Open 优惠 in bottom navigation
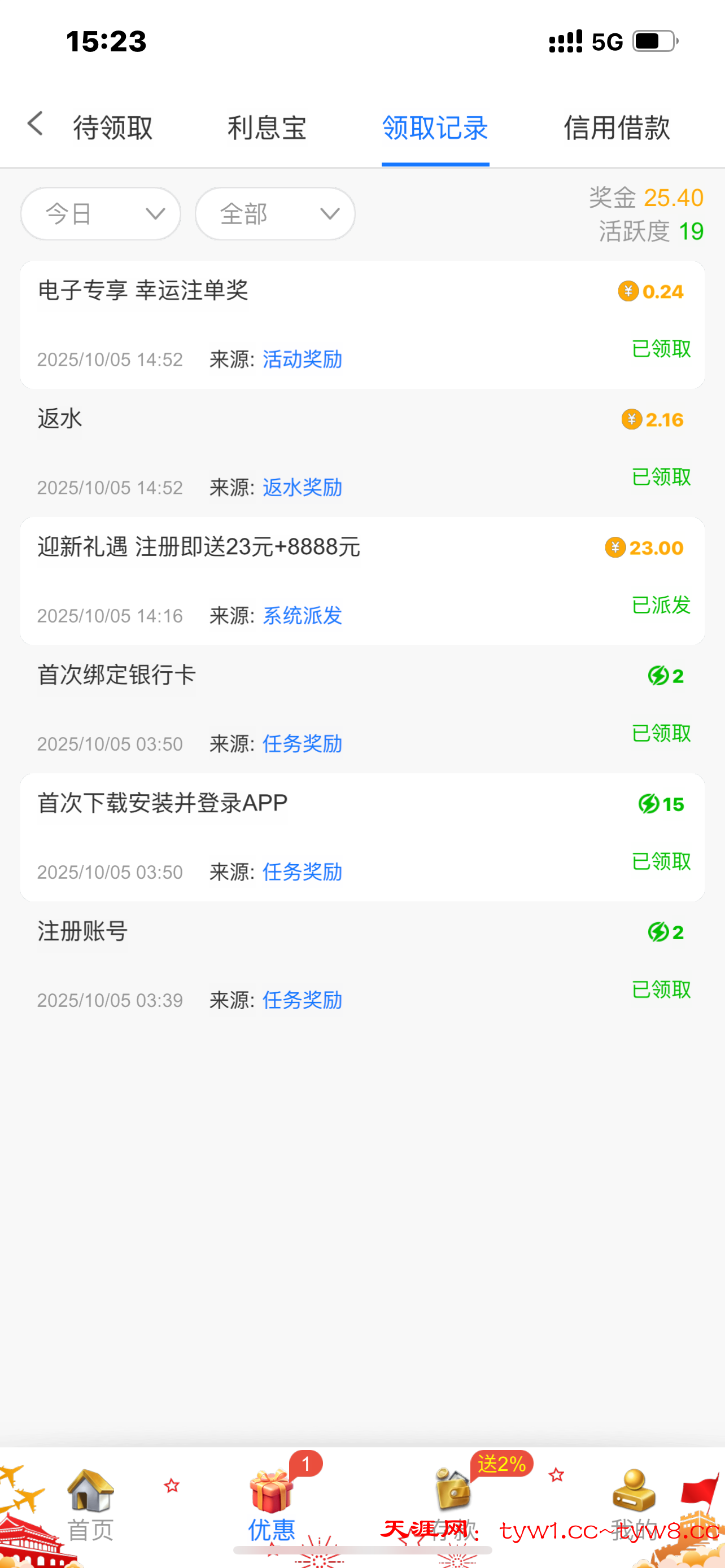The width and height of the screenshot is (725, 1568). click(x=272, y=1504)
